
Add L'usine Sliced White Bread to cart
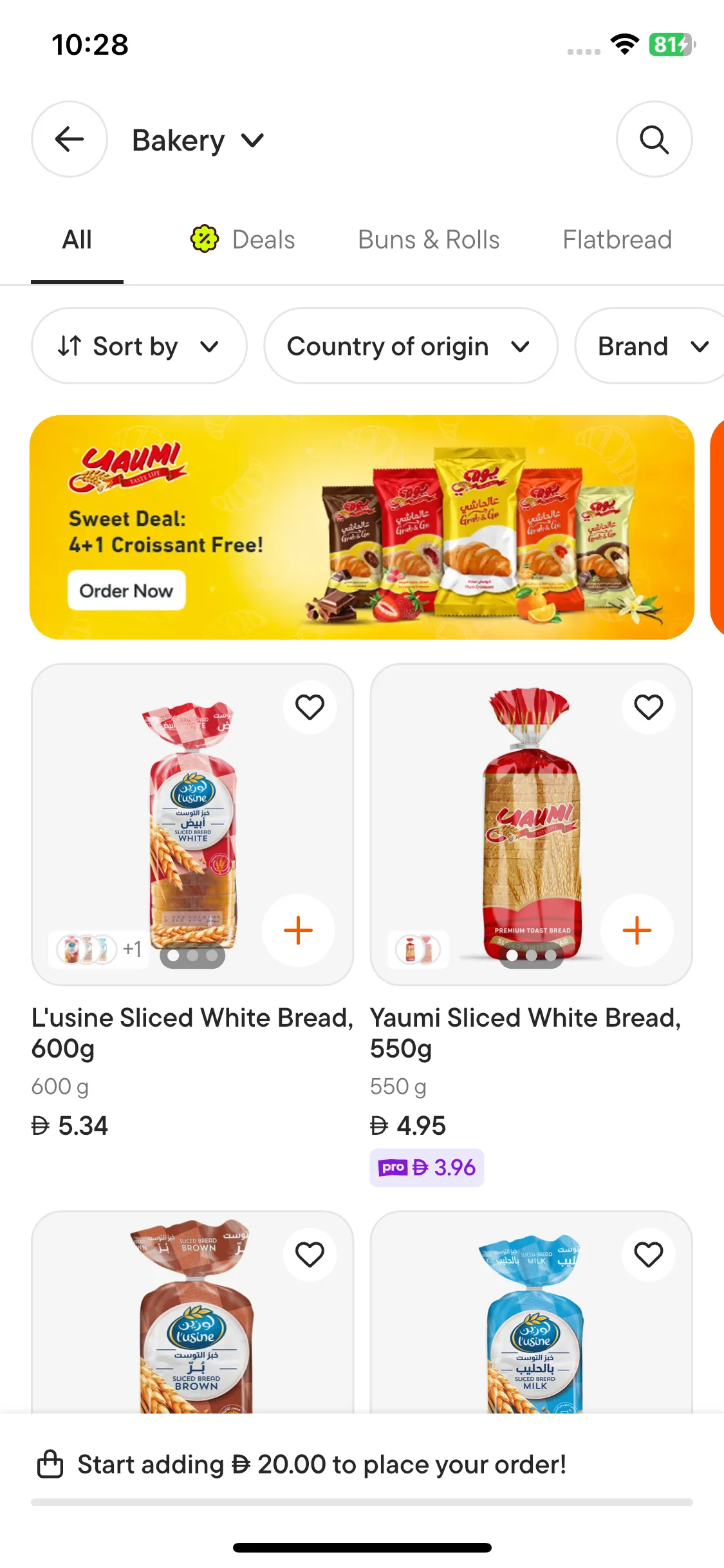[x=298, y=930]
